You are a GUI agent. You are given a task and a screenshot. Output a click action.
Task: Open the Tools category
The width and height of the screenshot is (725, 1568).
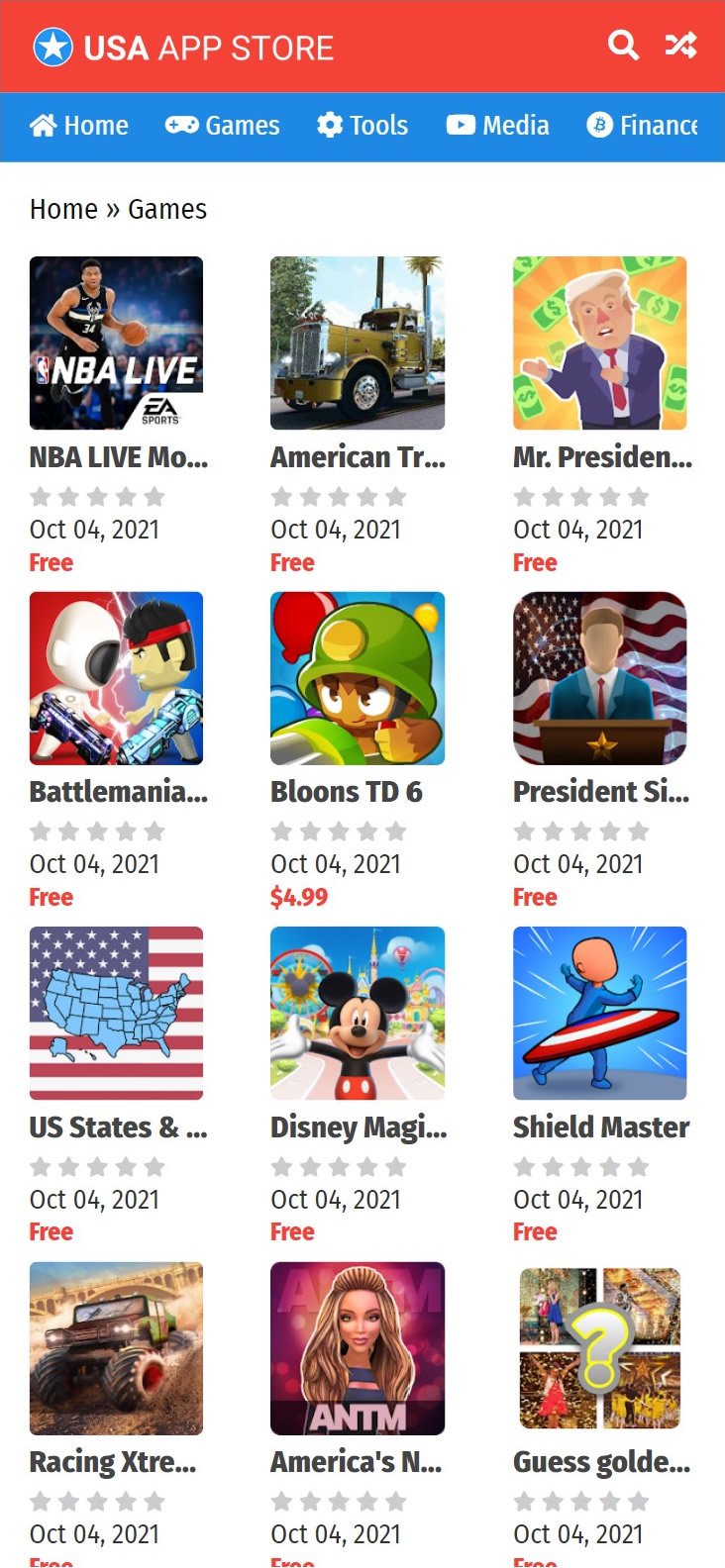362,126
